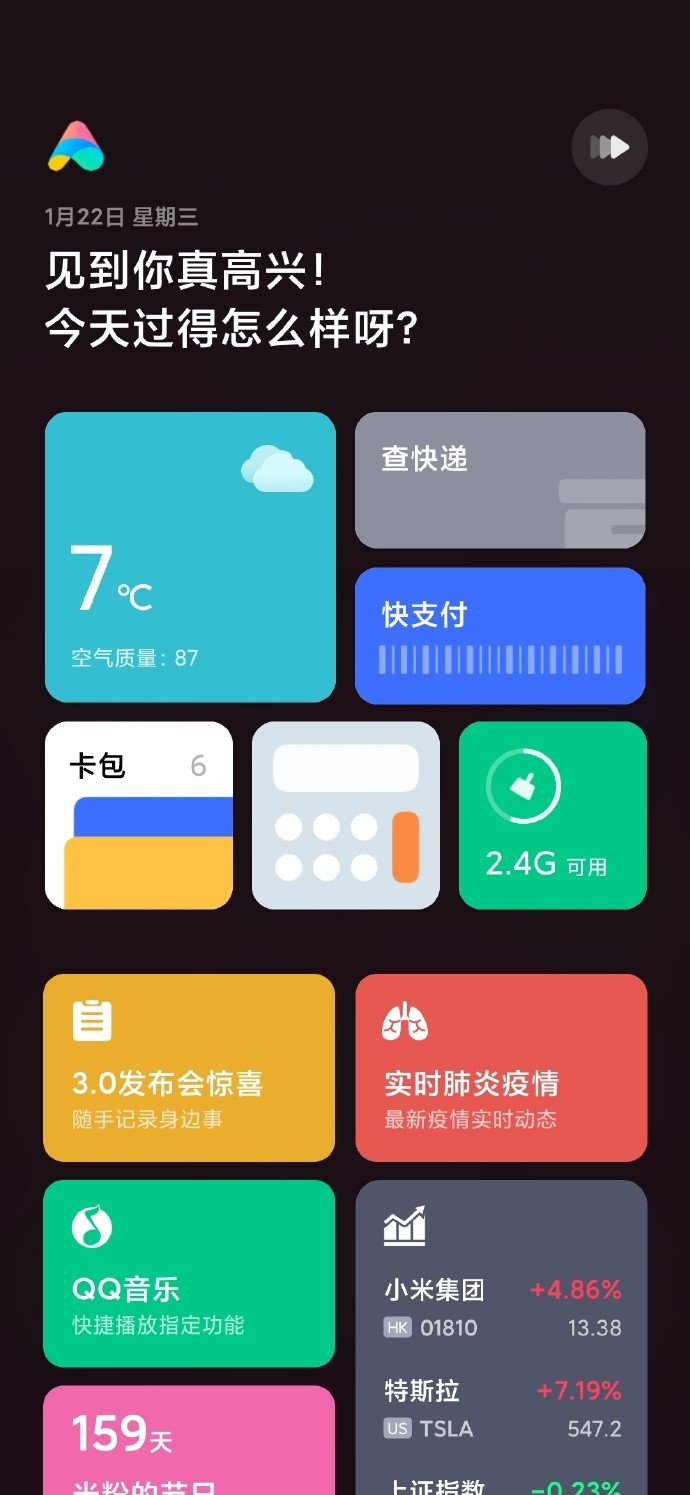The width and height of the screenshot is (690, 1495).
Task: View 实时肺炎疫情 live updates
Action: pos(501,1067)
